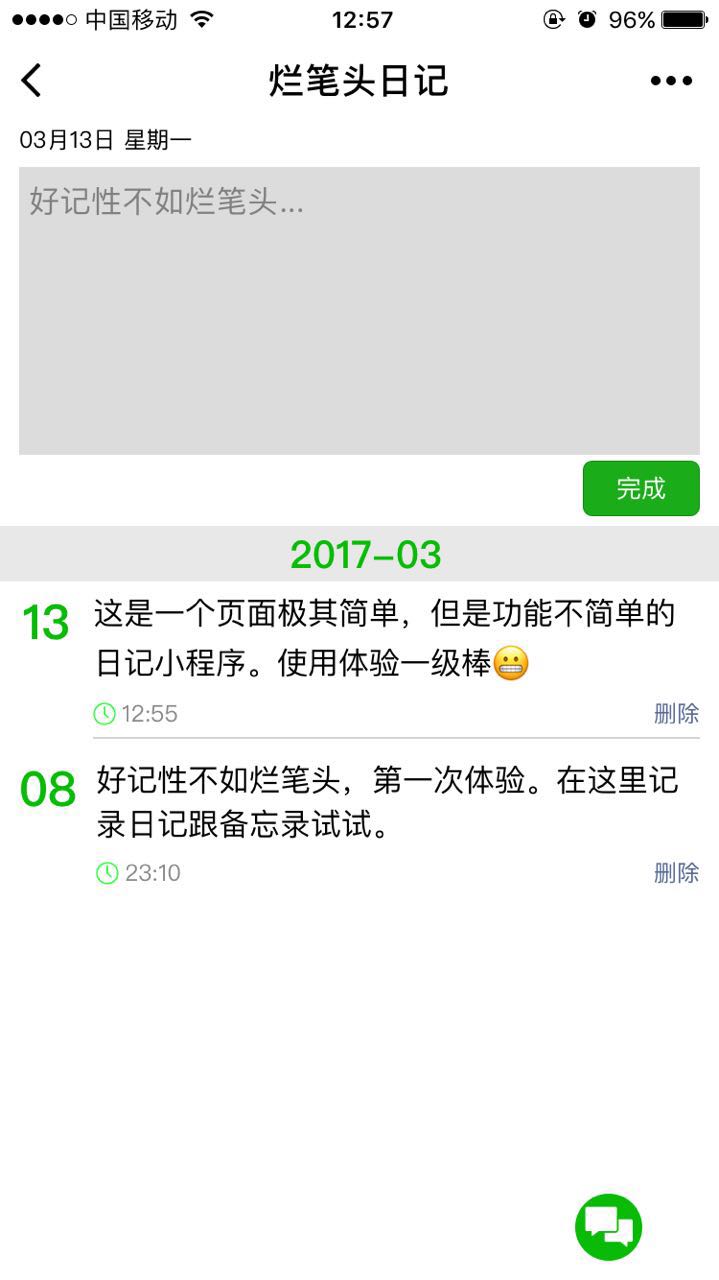Focus the diary text input area
This screenshot has height=1280, width=719.
coord(359,310)
